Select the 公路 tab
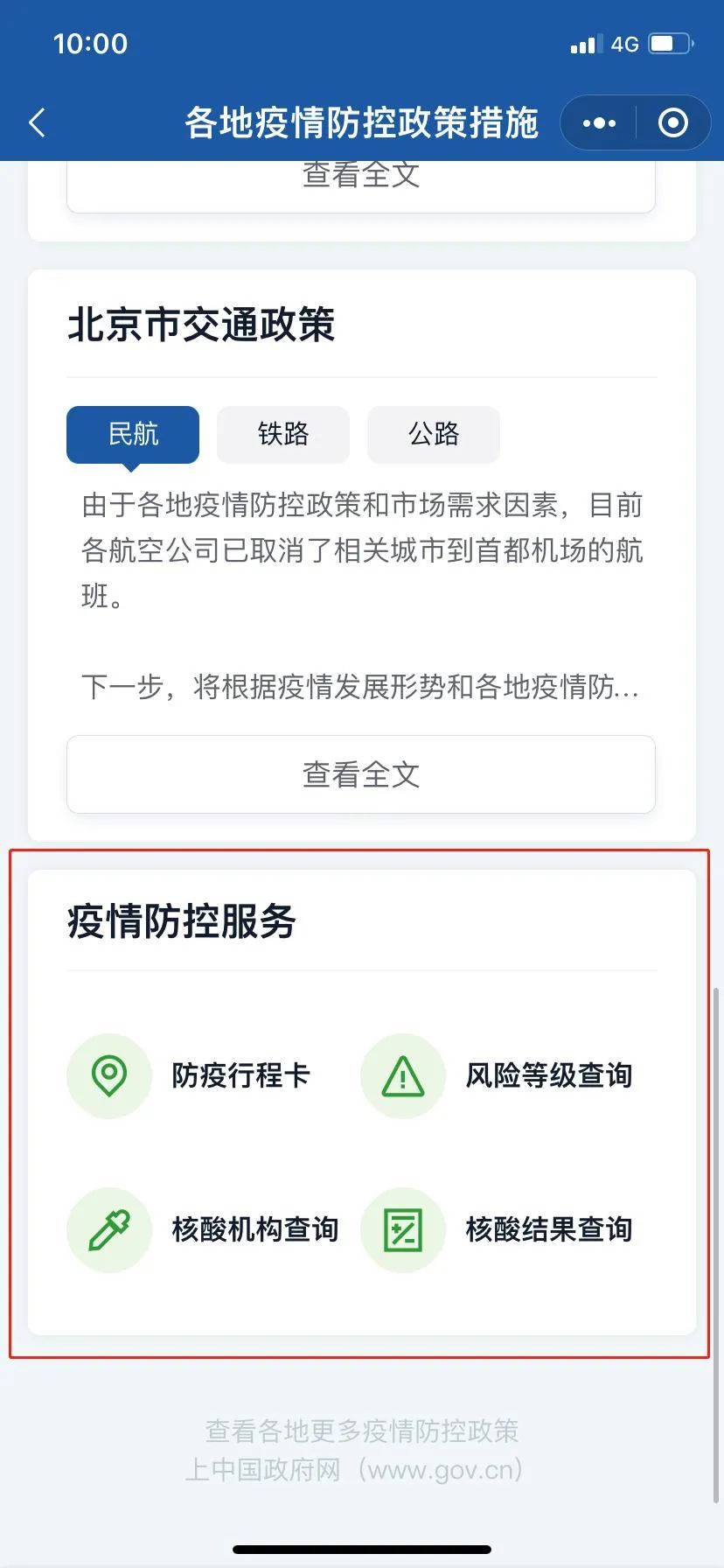The height and width of the screenshot is (1568, 724). pyautogui.click(x=434, y=434)
